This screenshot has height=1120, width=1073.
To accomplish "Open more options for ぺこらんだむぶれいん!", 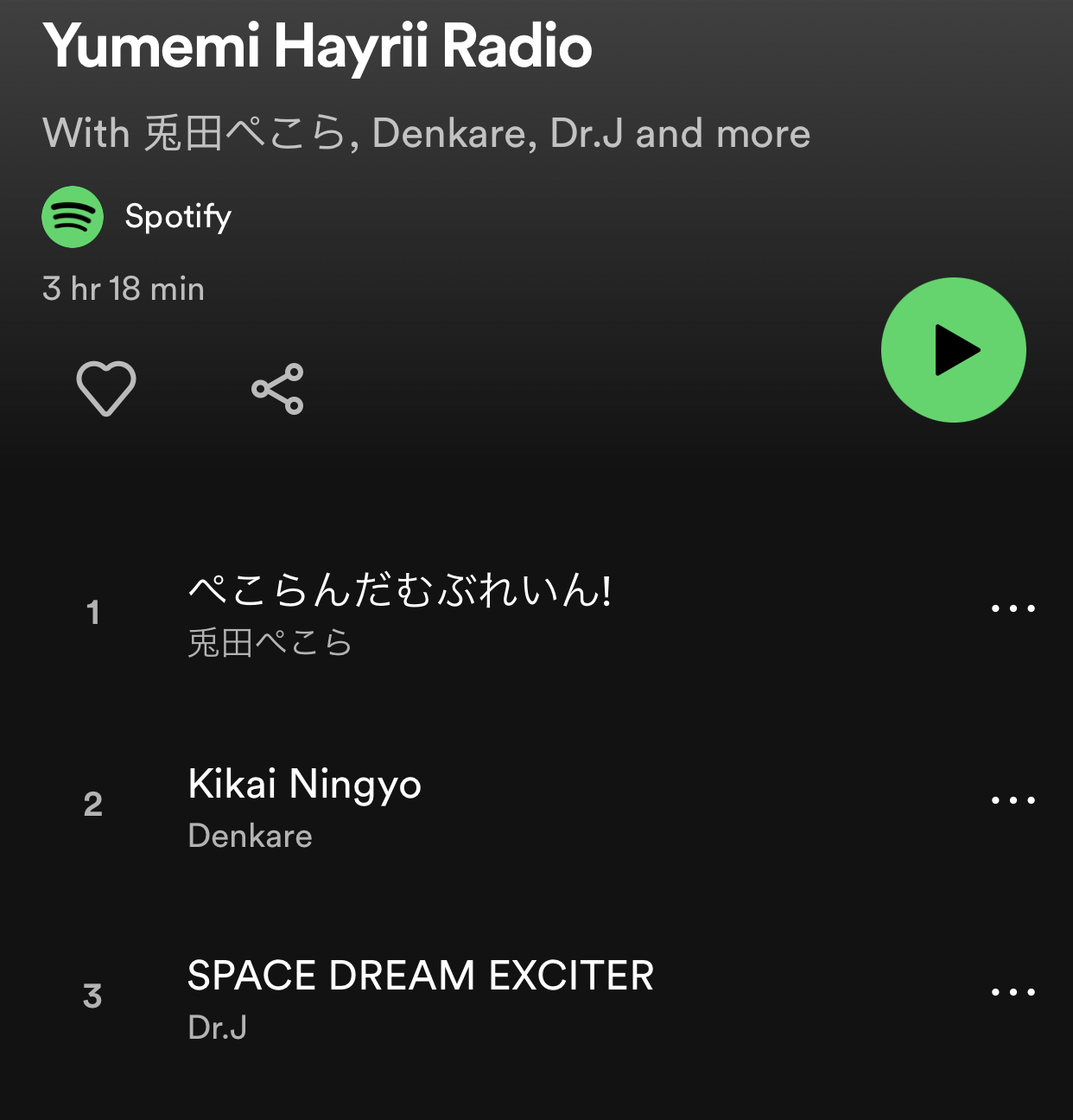I will point(1013,608).
